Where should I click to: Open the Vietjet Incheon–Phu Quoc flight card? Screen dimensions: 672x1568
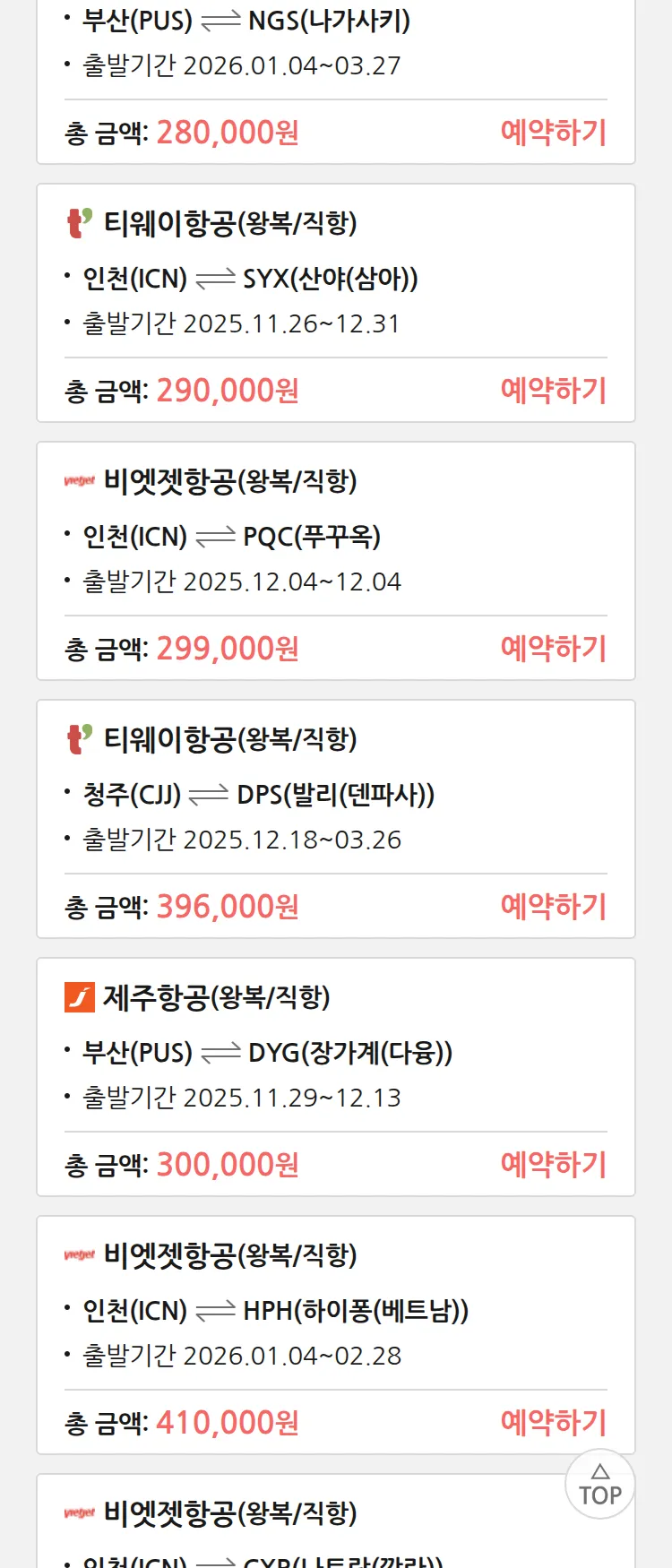pos(335,536)
